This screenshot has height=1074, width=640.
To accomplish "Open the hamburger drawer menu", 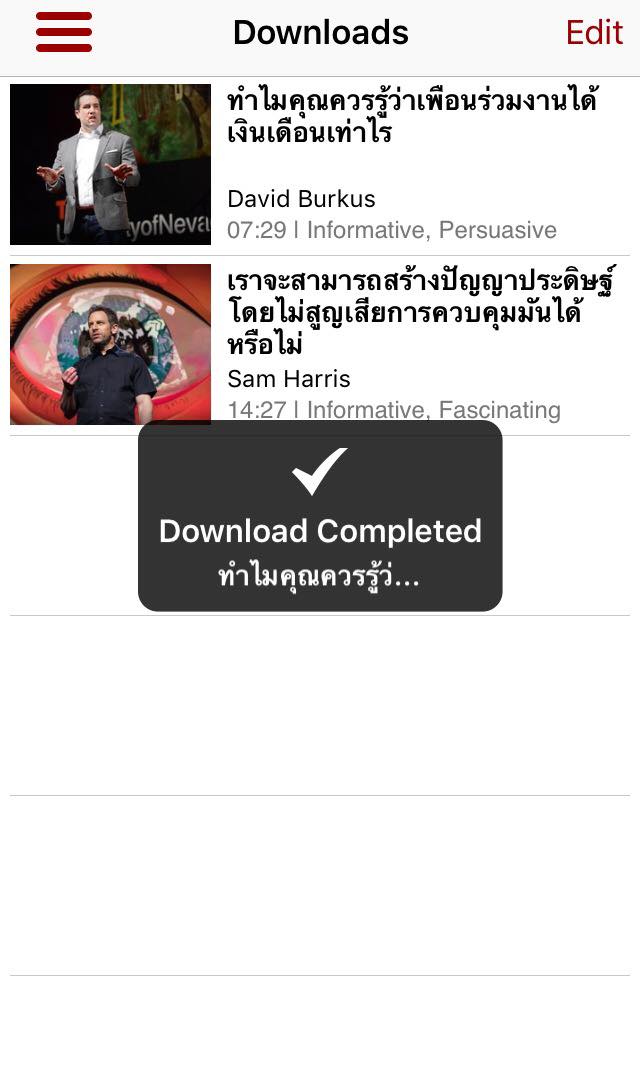I will 64,33.
